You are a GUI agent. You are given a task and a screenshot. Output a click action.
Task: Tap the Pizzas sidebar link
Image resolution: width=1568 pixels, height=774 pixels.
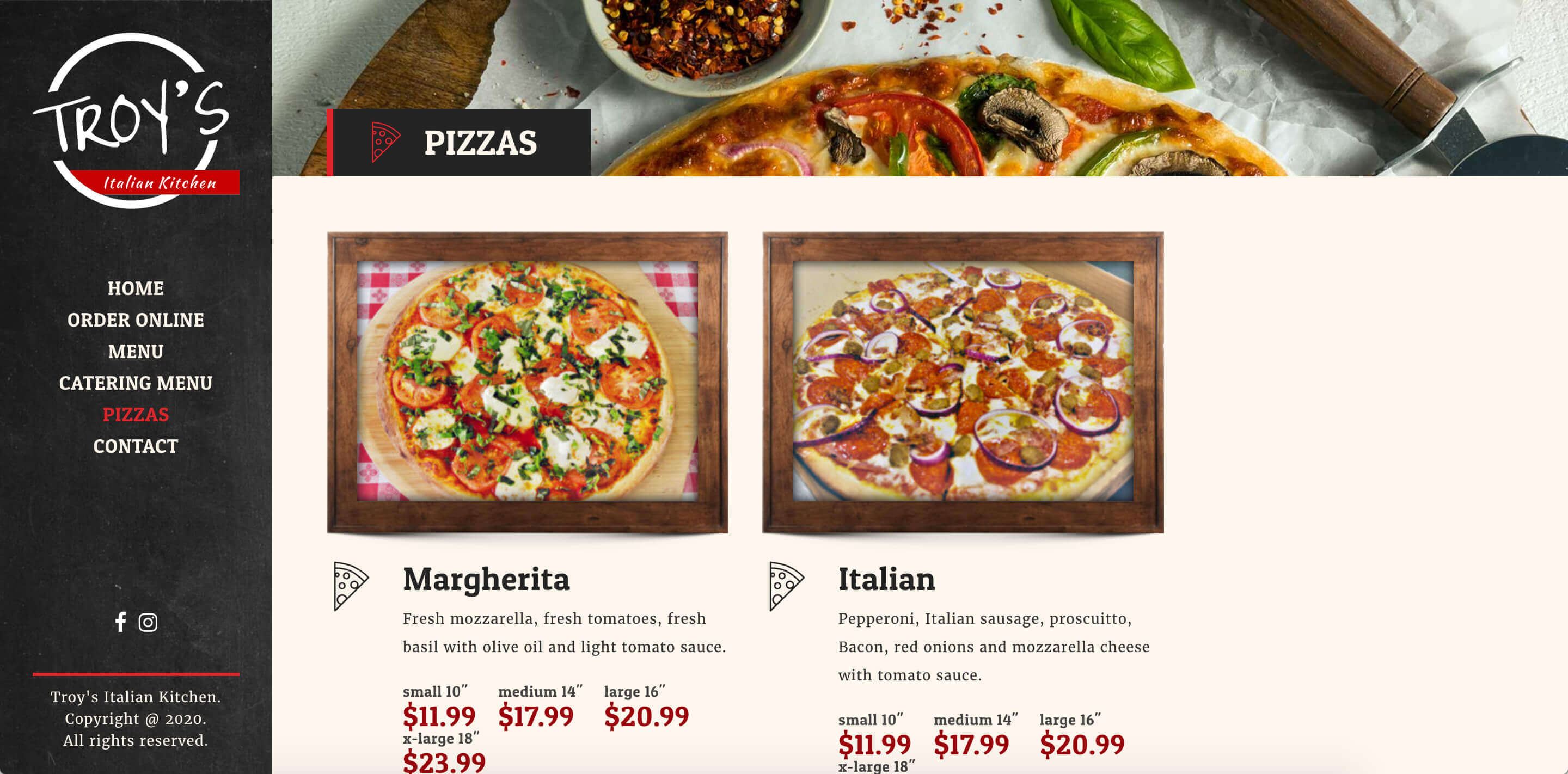coord(135,415)
